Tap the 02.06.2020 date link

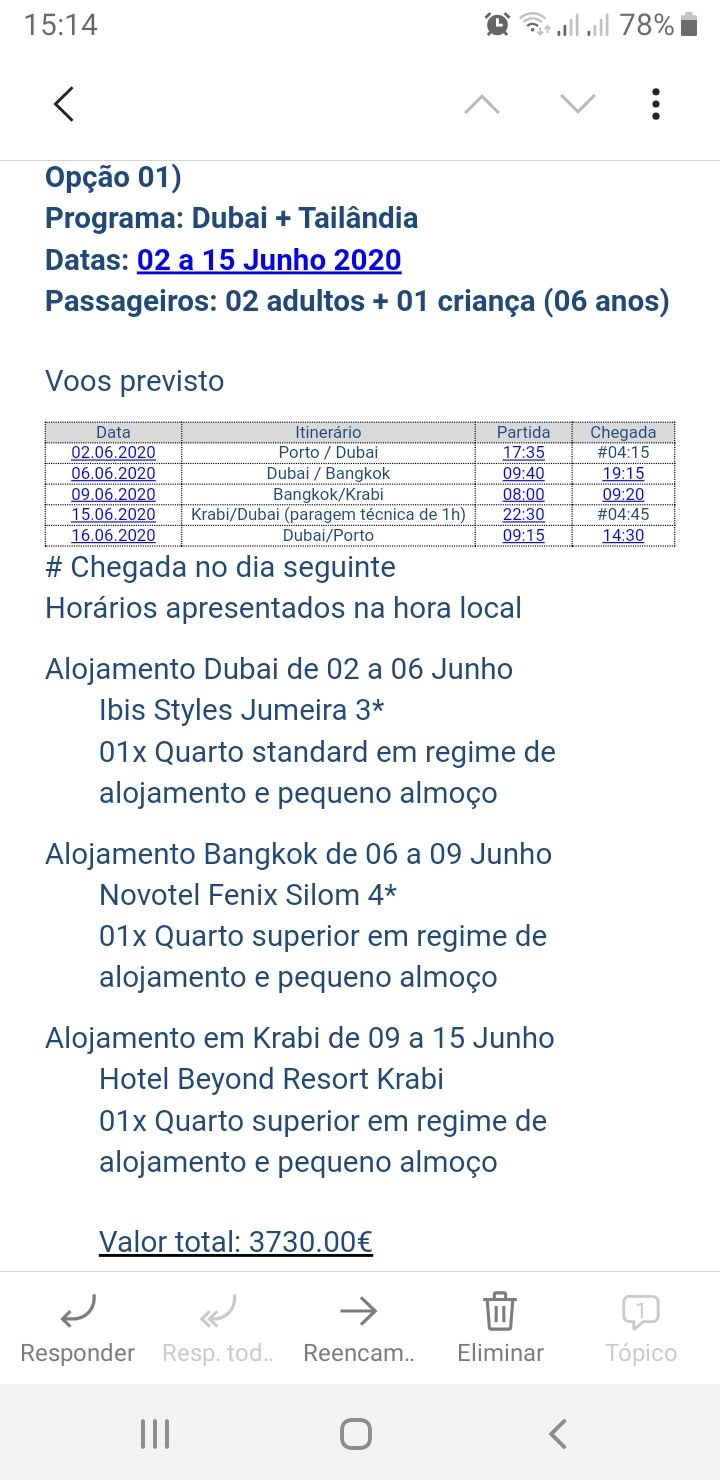[113, 452]
